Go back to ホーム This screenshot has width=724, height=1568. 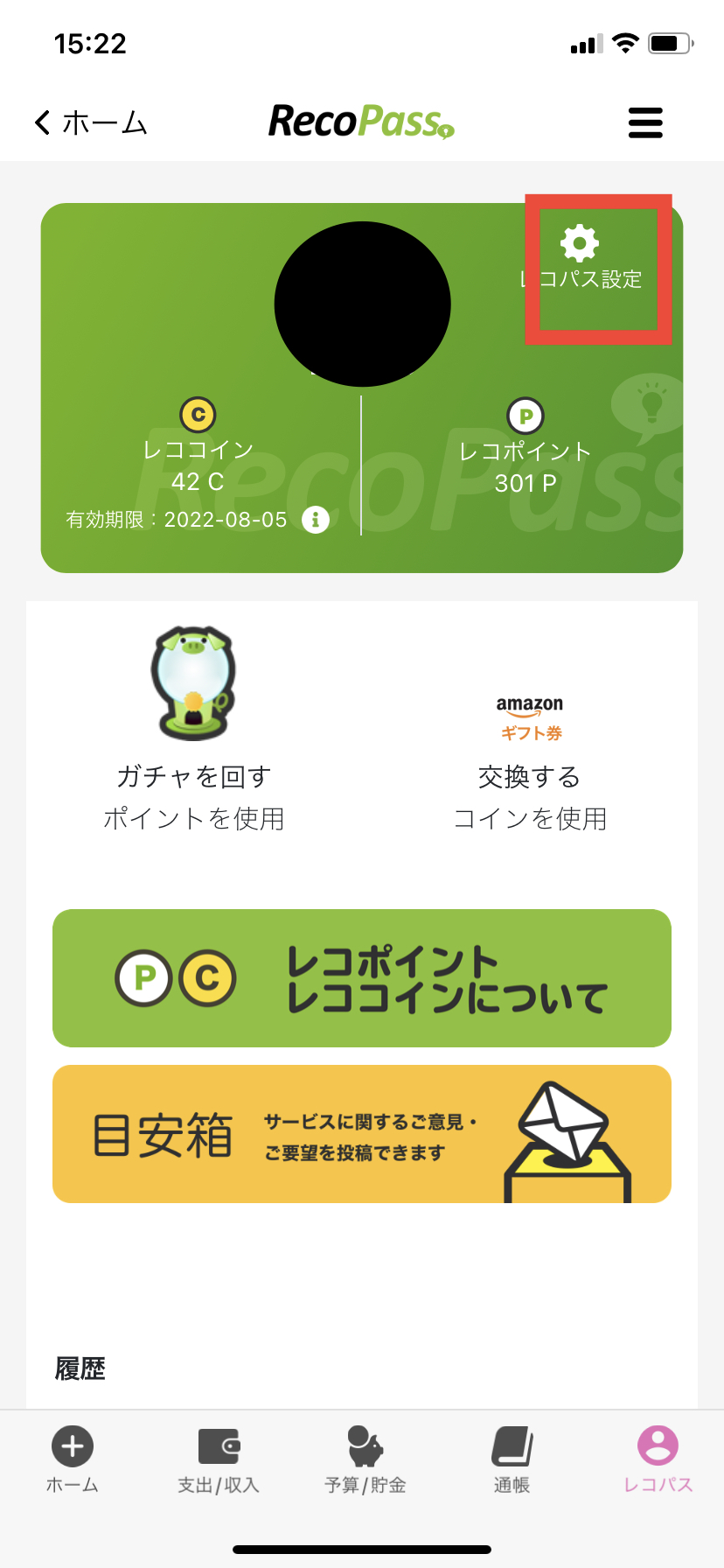(90, 122)
